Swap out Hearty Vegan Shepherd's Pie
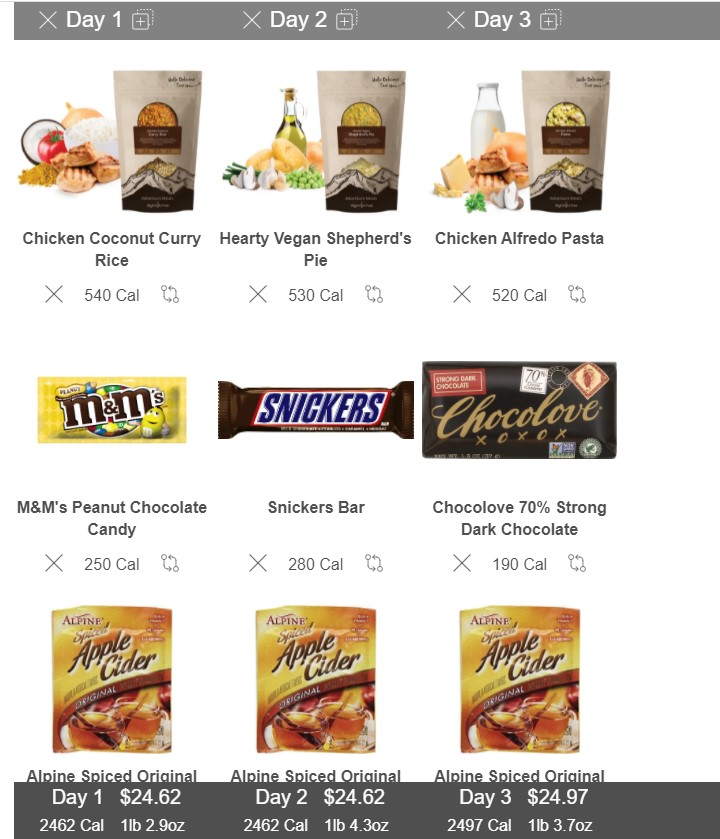Image resolution: width=720 pixels, height=839 pixels. click(374, 295)
